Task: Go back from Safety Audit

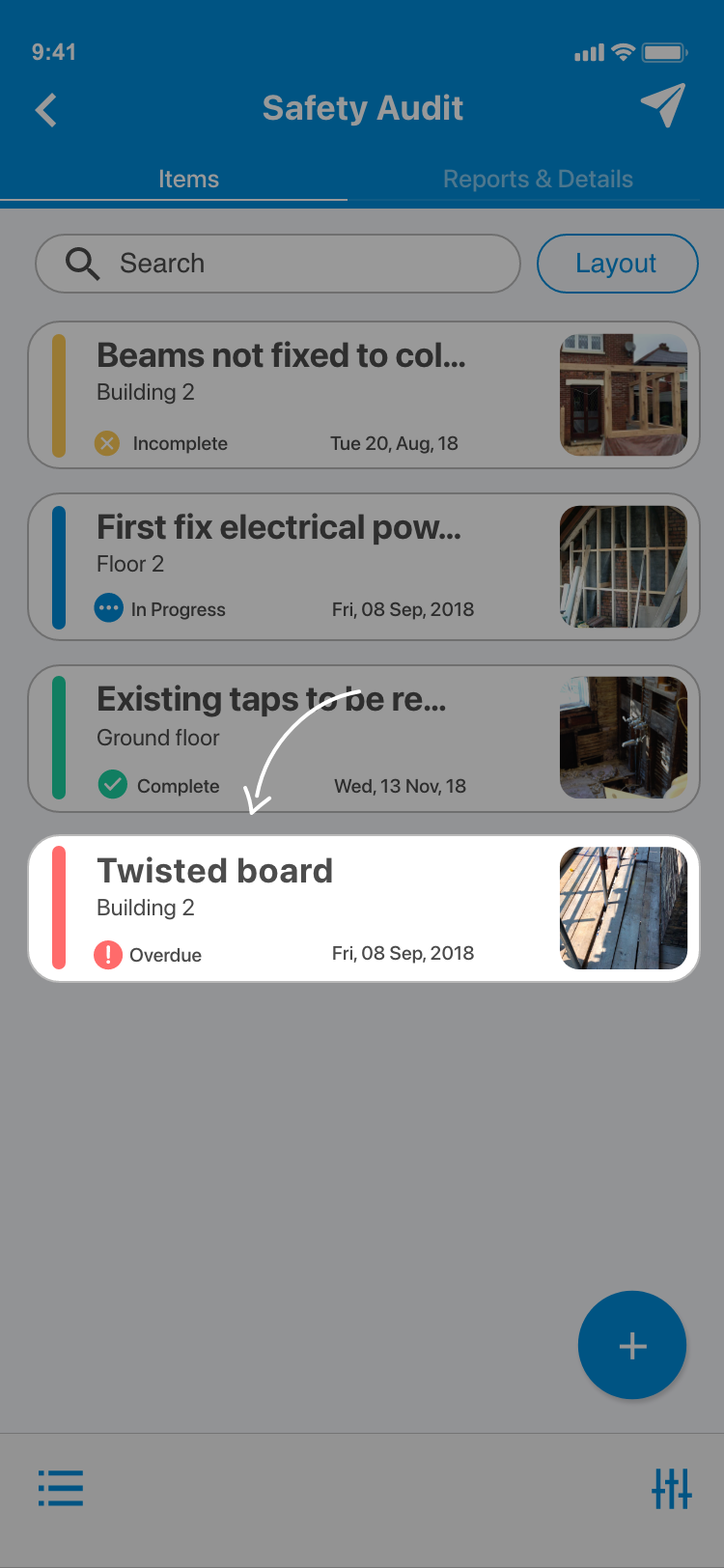Action: tap(46, 110)
